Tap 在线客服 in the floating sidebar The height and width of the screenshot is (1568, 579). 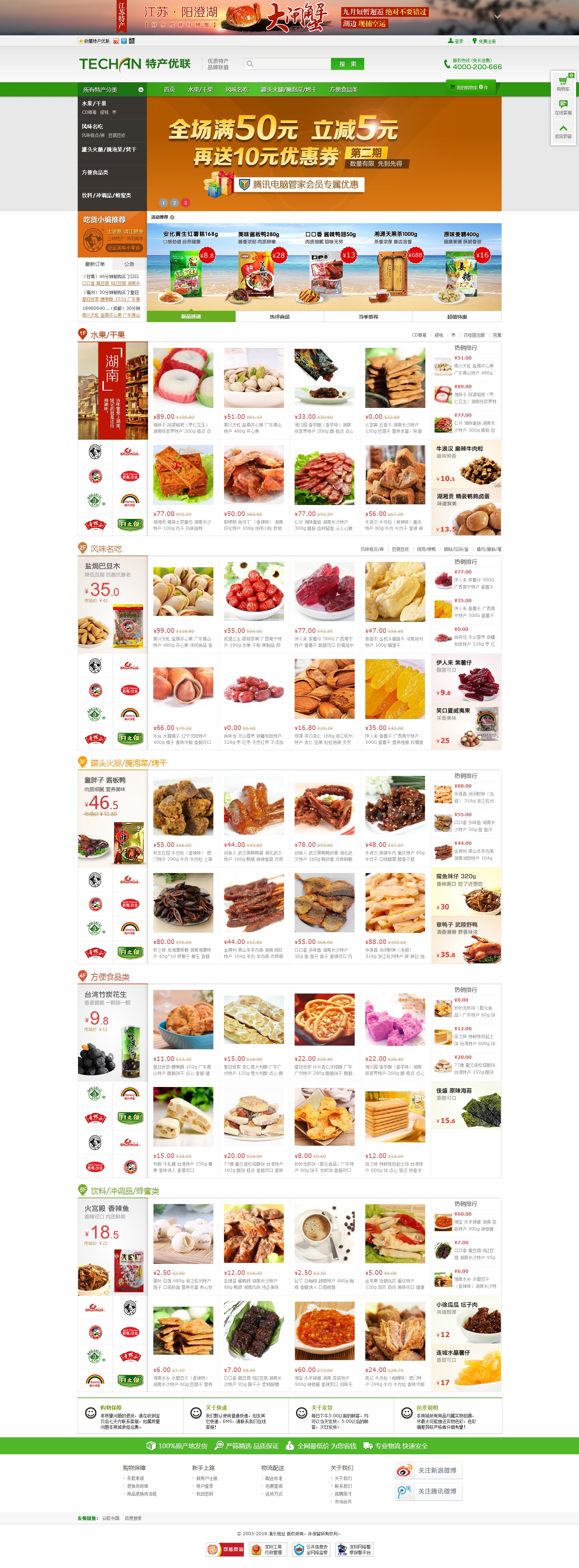pyautogui.click(x=563, y=107)
